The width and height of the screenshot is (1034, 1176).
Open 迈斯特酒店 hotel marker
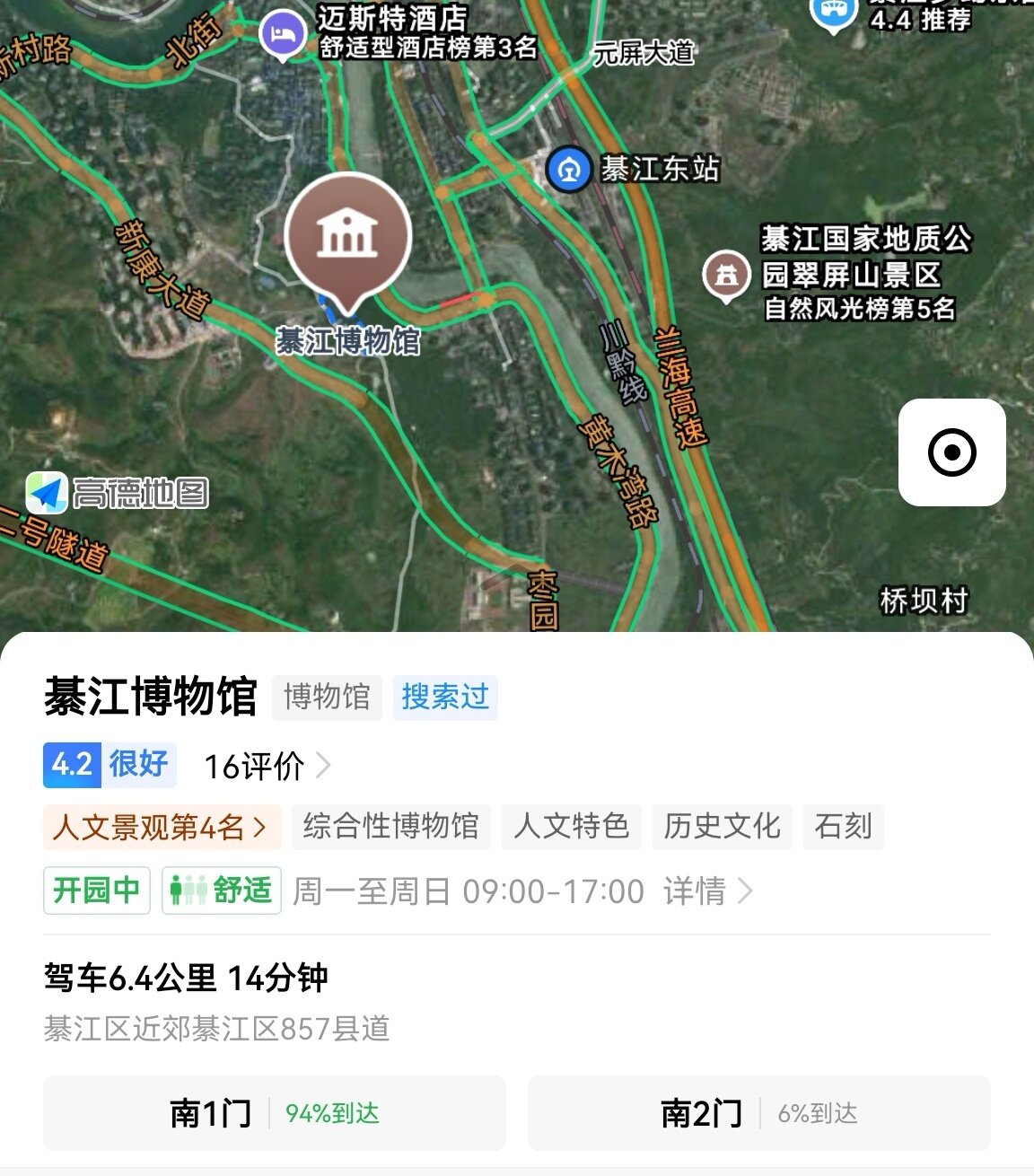284,35
